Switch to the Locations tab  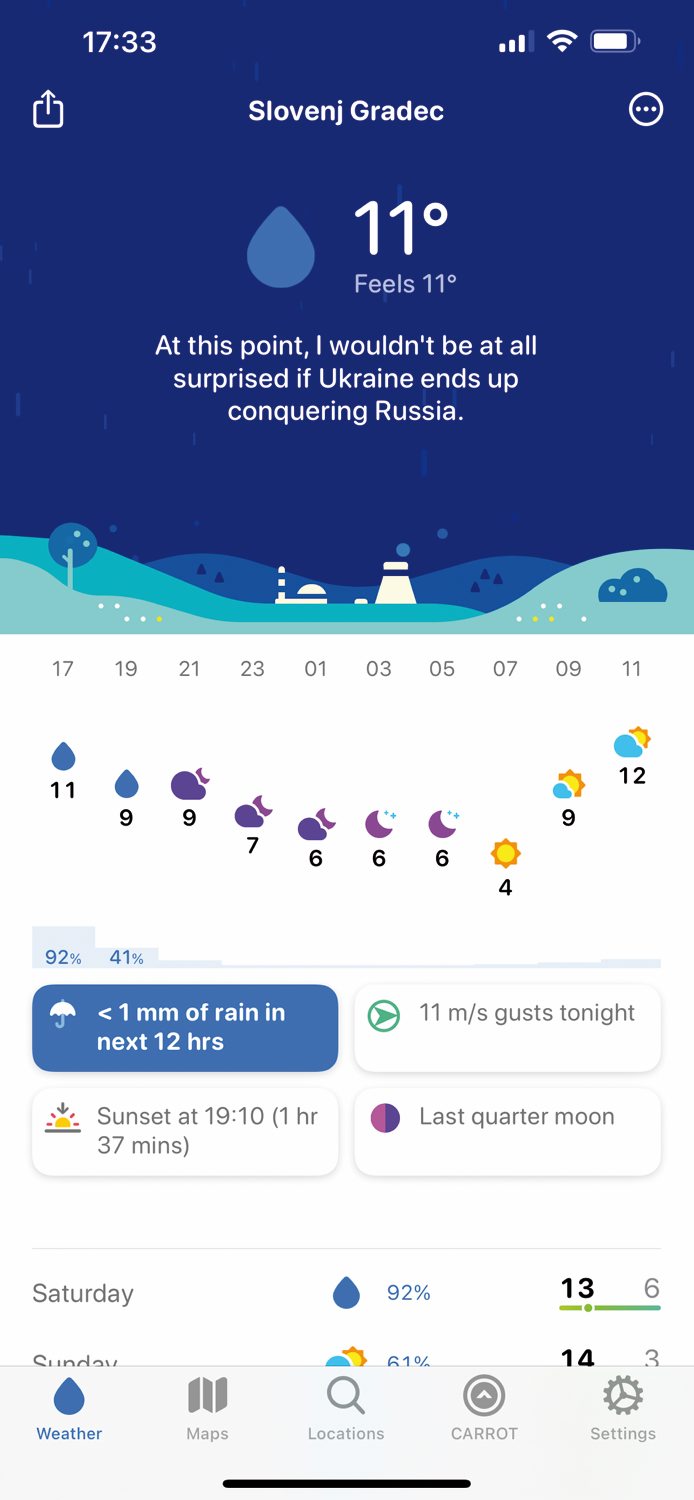pyautogui.click(x=346, y=1408)
